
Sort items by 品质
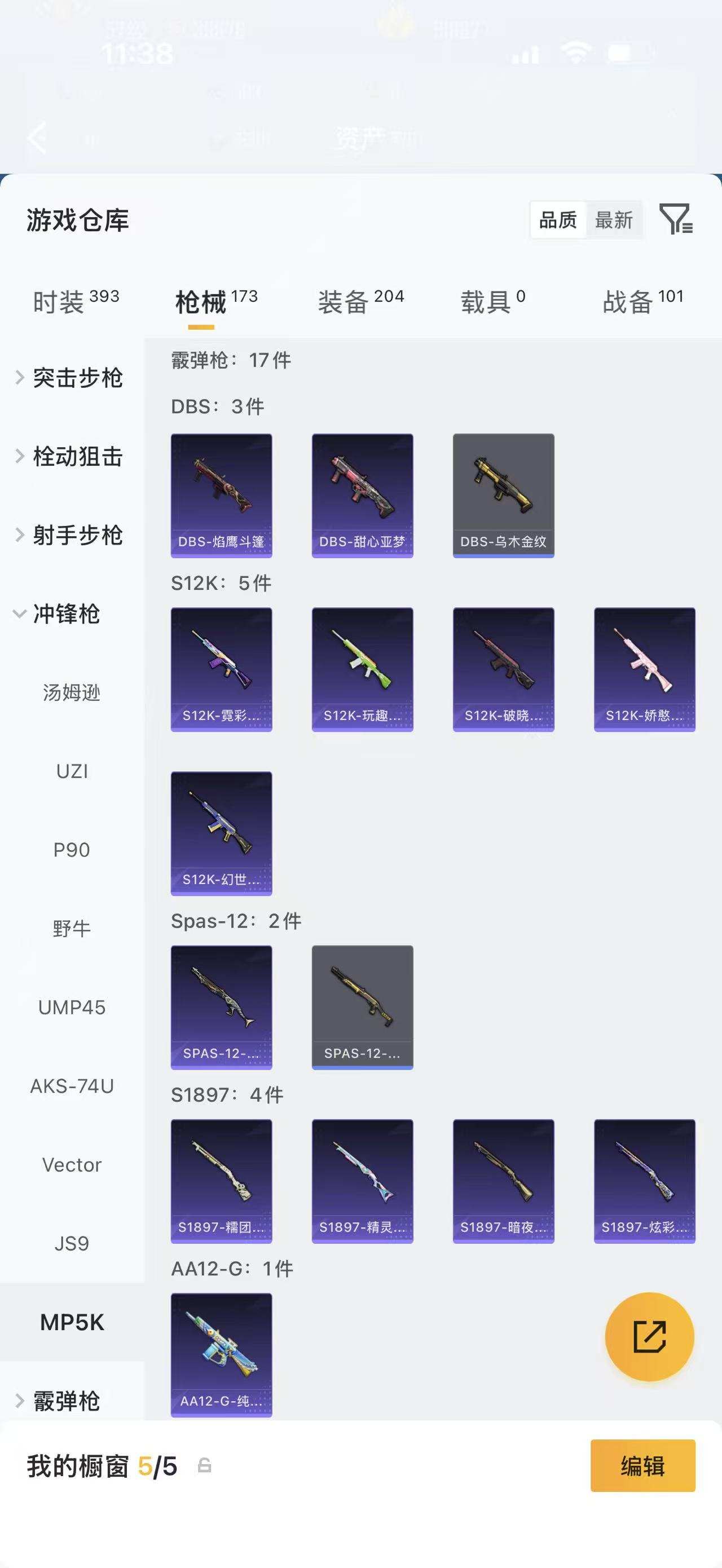pyautogui.click(x=558, y=220)
